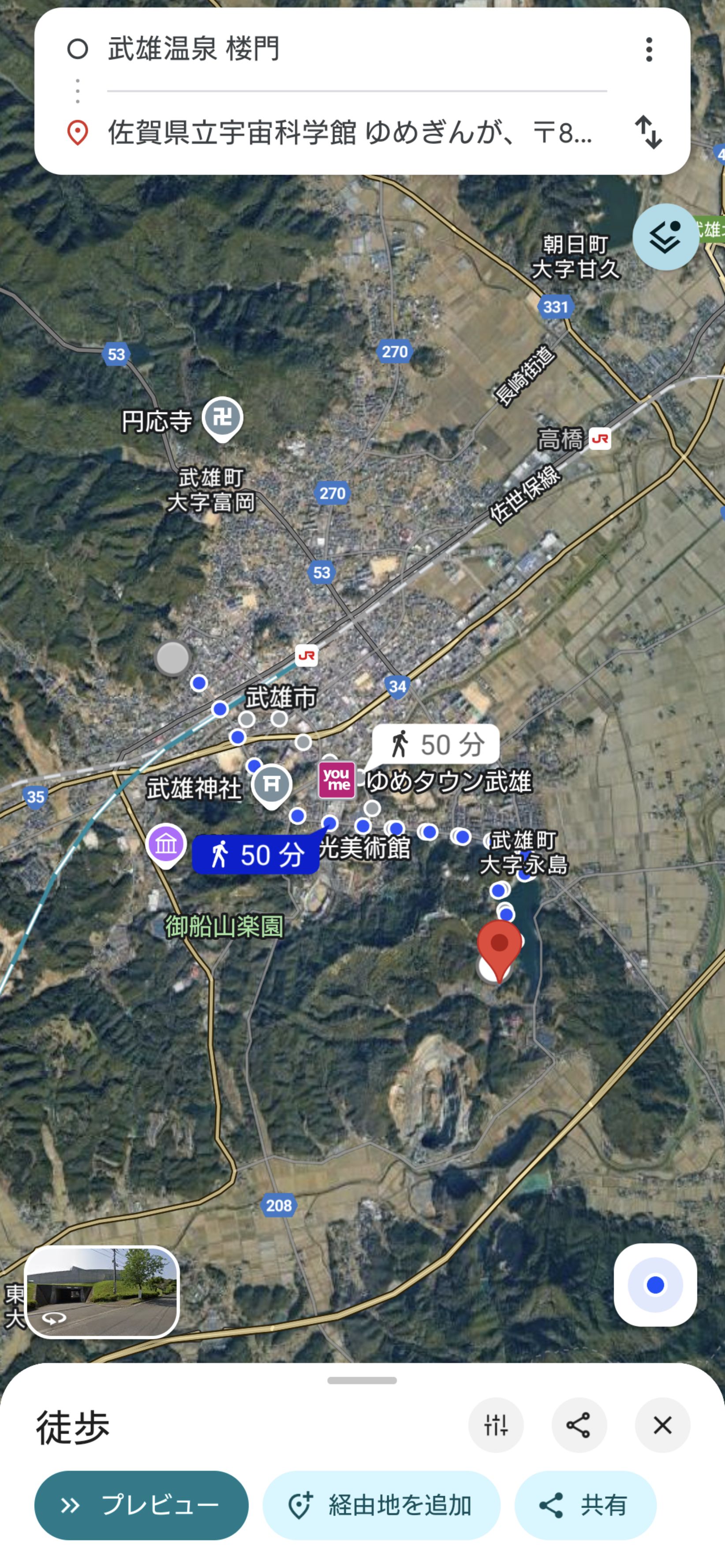Select the blue 50 分 walking route label
This screenshot has width=725, height=1568.
256,855
